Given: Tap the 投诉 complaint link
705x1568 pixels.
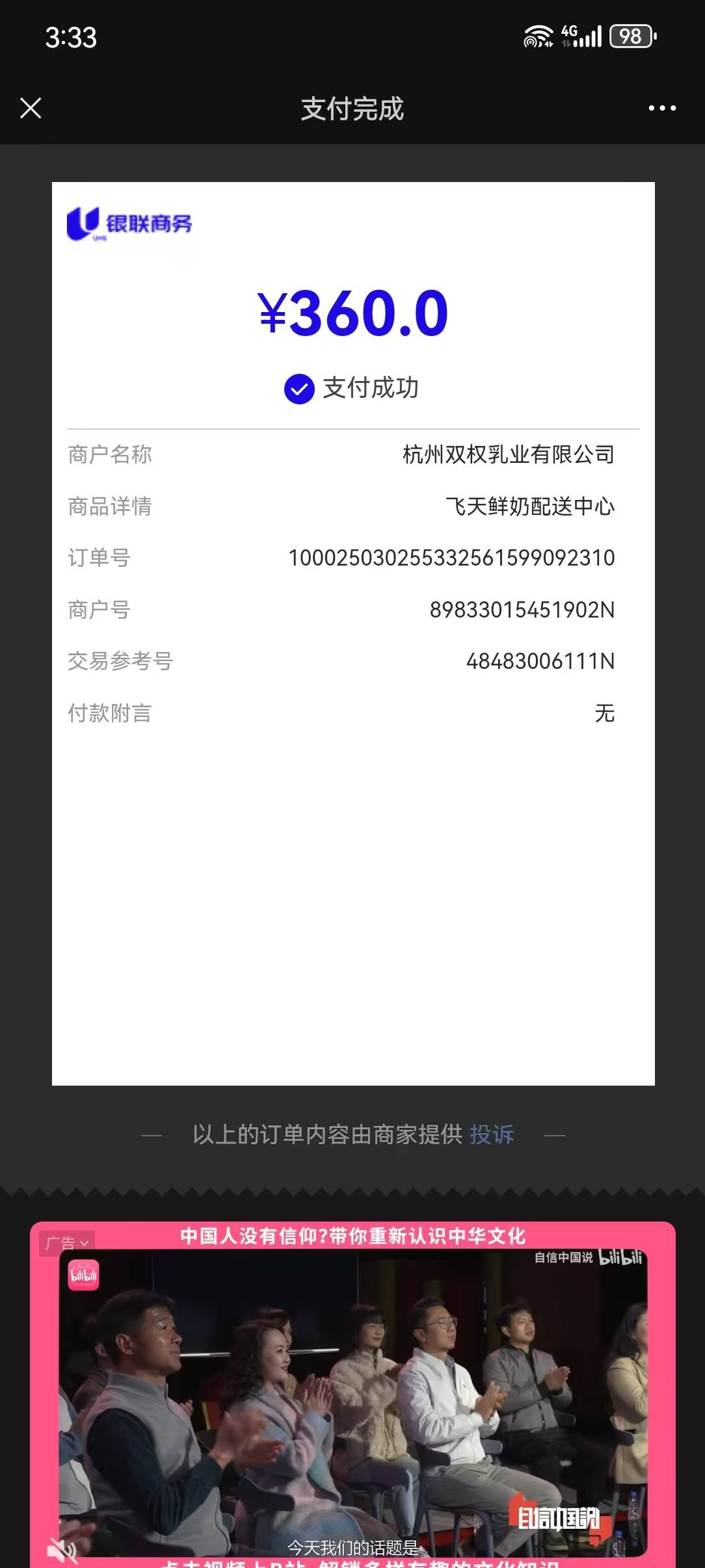Looking at the screenshot, I should click(492, 1134).
